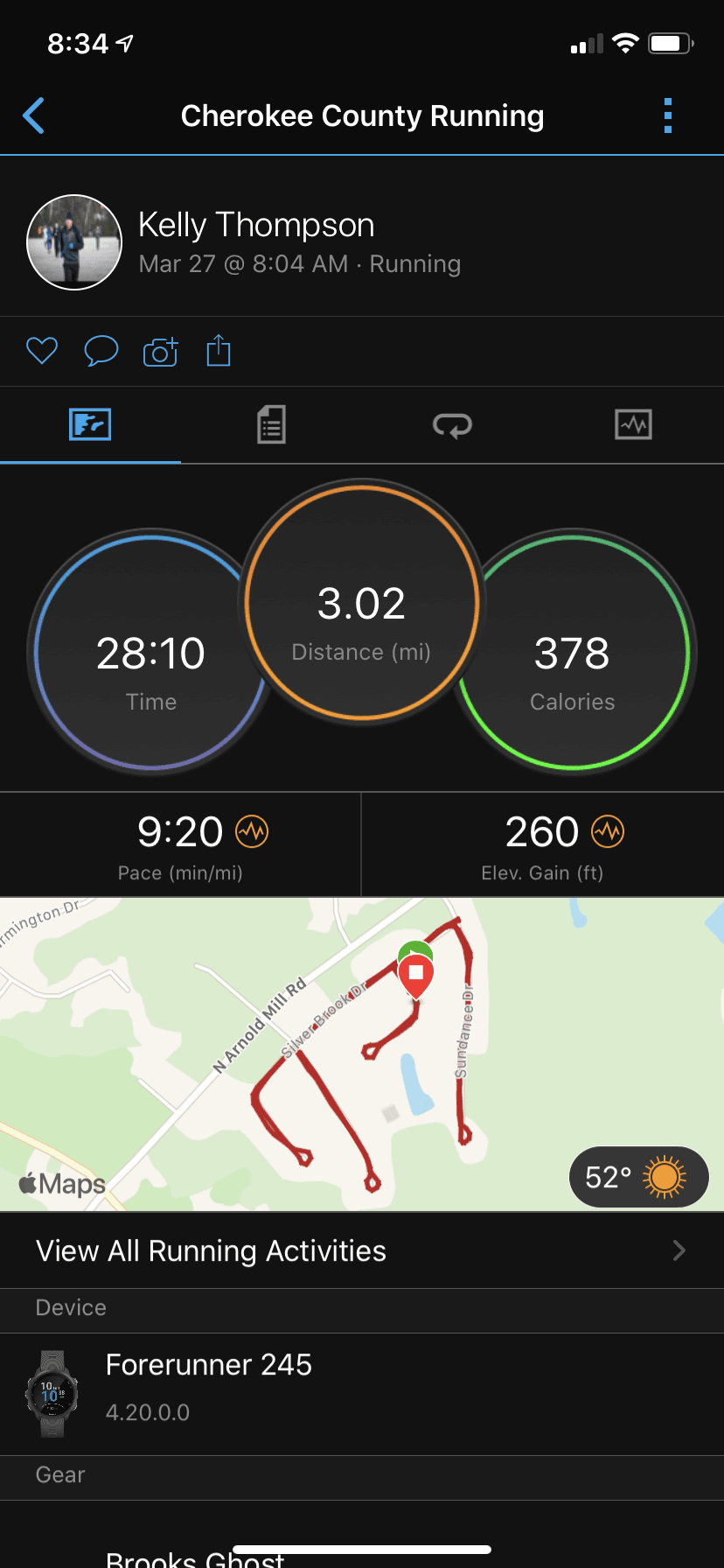The height and width of the screenshot is (1568, 724).
Task: Add a photo with the camera icon
Action: (161, 351)
